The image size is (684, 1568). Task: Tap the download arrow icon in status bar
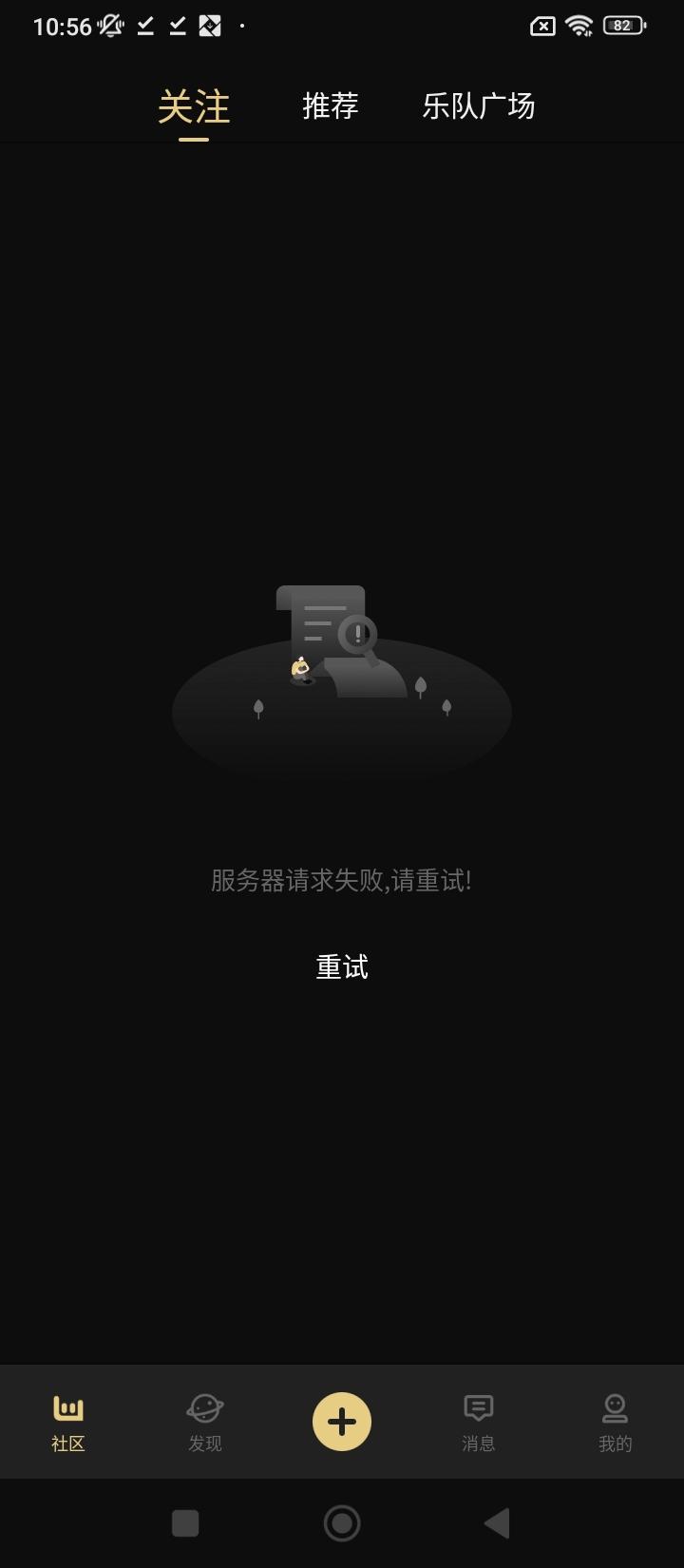pos(145,26)
